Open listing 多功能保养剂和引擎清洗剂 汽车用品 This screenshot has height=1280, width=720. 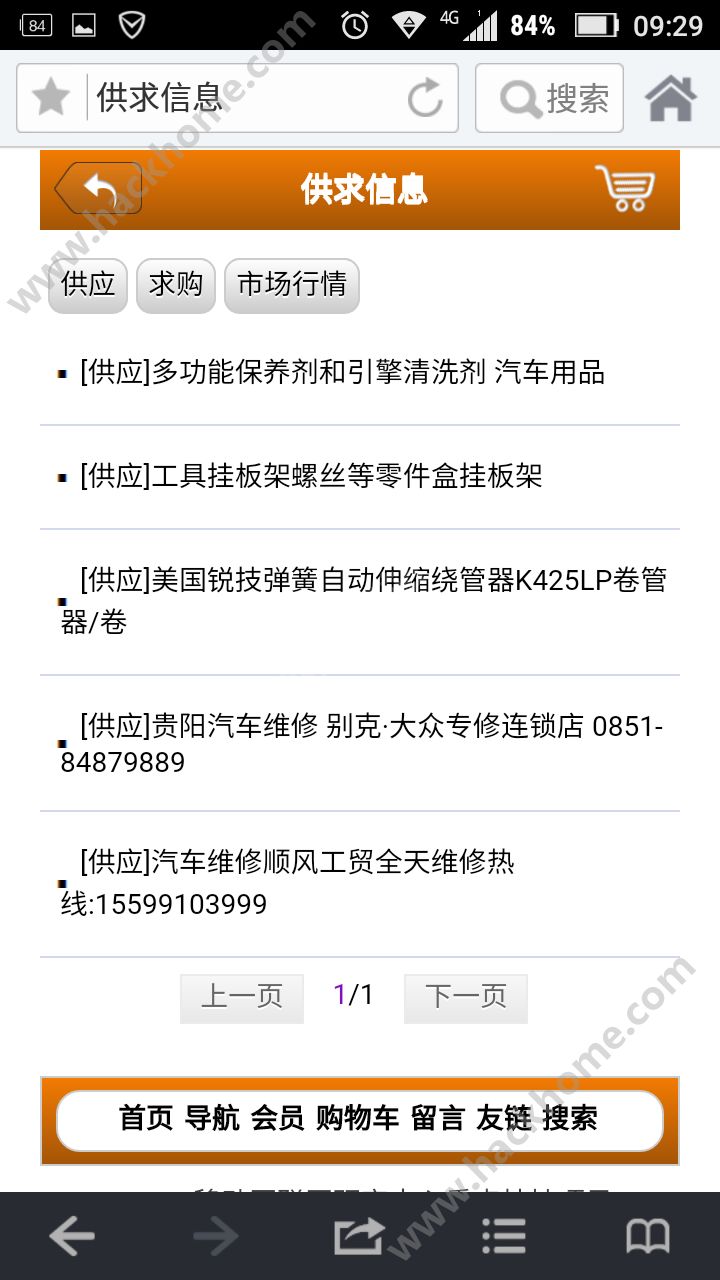click(342, 374)
